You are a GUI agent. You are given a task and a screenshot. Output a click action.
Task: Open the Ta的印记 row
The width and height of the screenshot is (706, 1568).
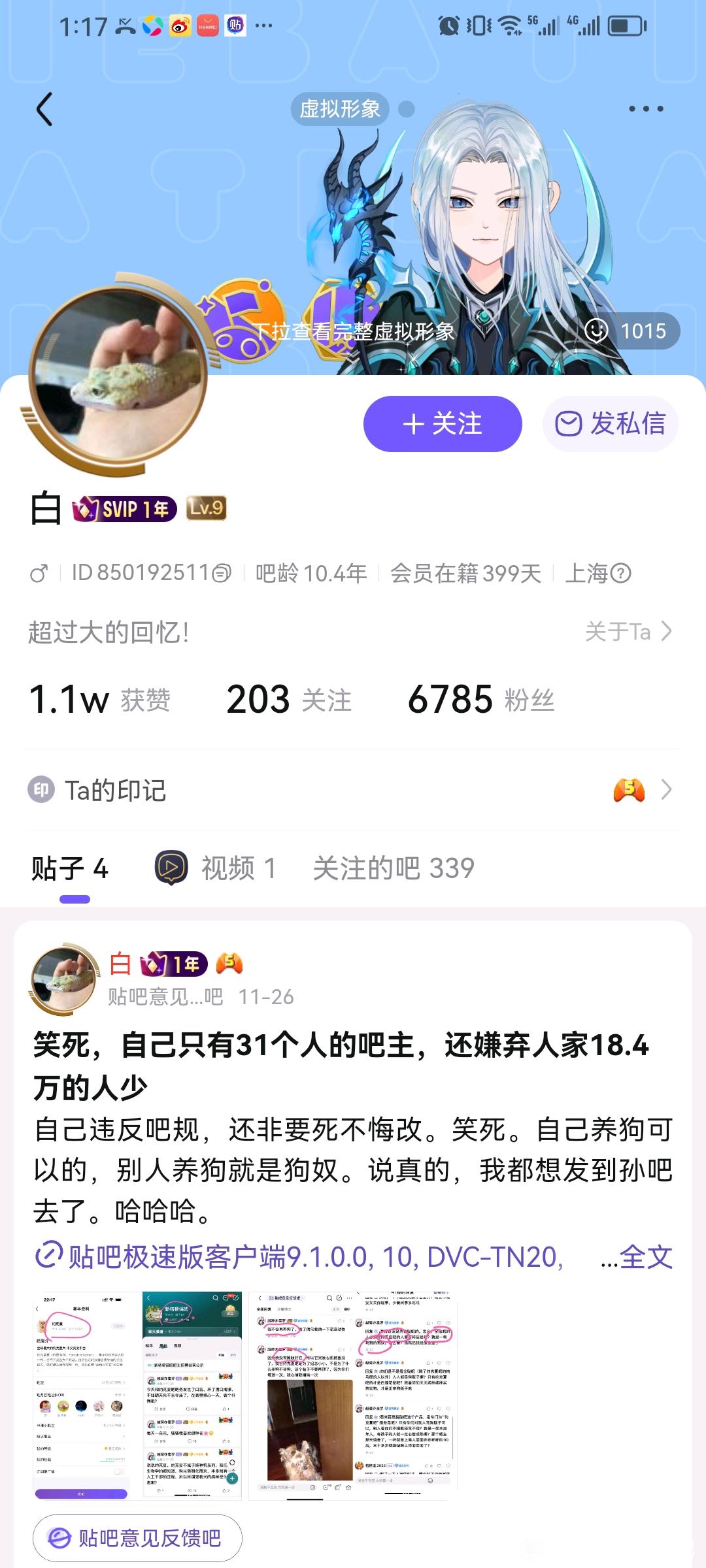[x=353, y=790]
